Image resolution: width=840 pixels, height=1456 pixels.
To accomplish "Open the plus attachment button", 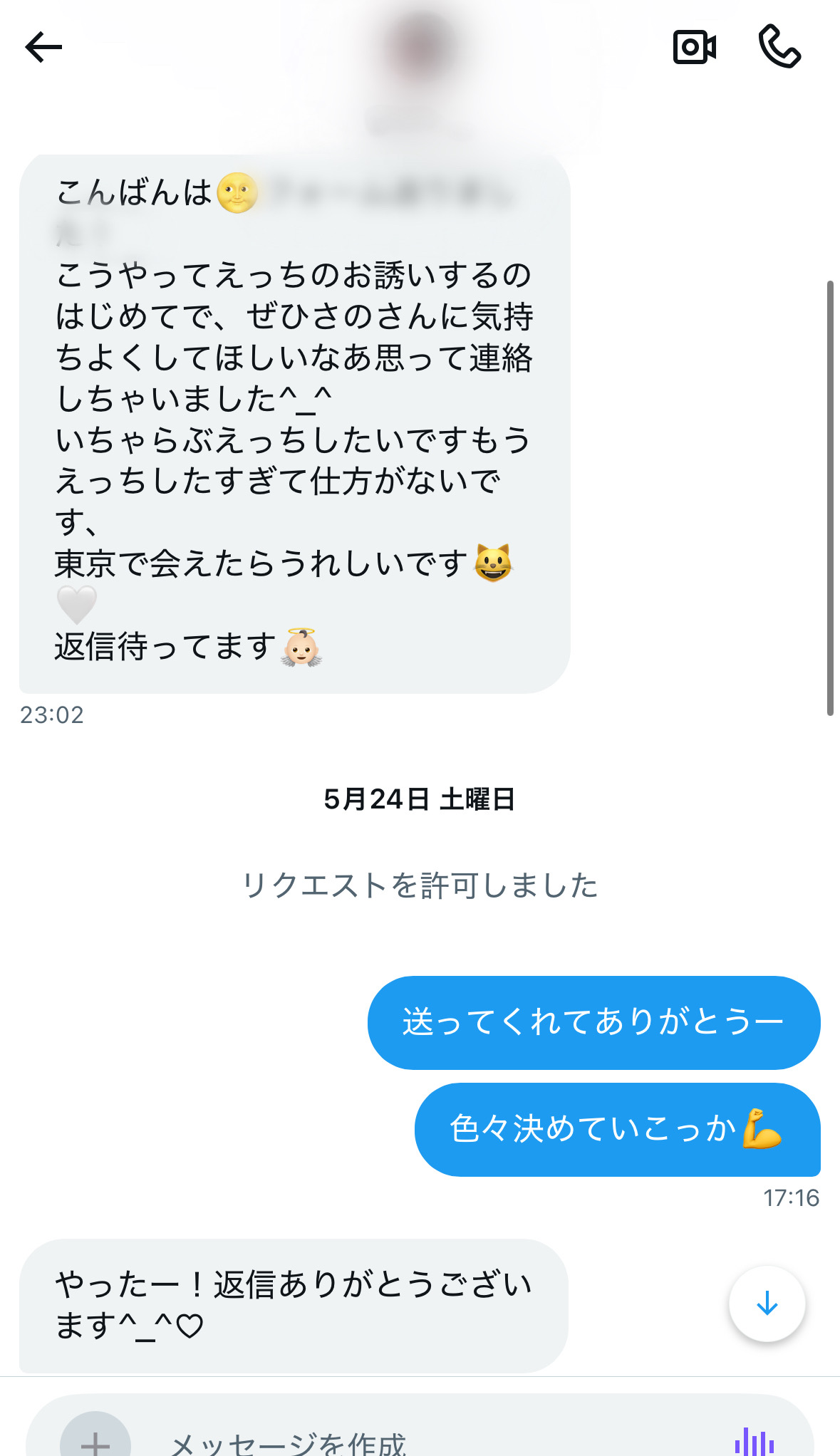I will click(95, 1442).
